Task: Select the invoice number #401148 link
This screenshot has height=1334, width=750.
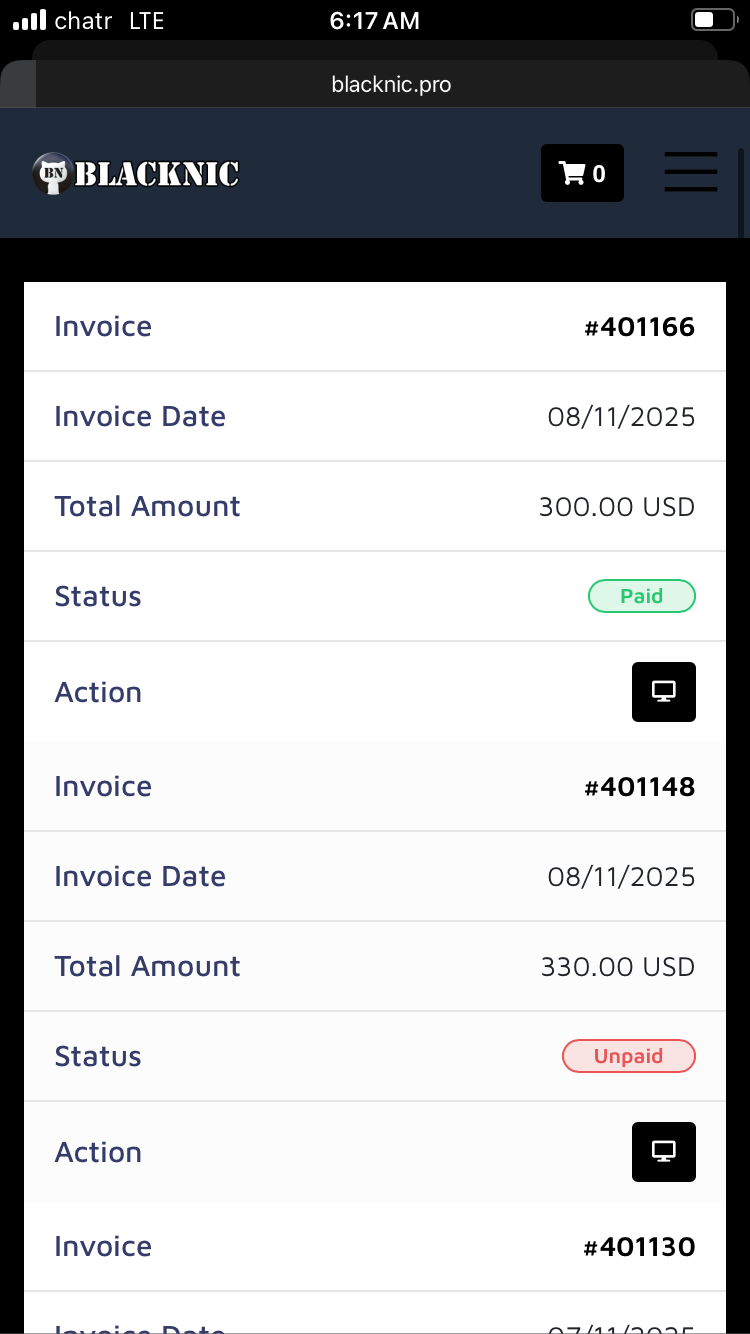Action: (639, 786)
